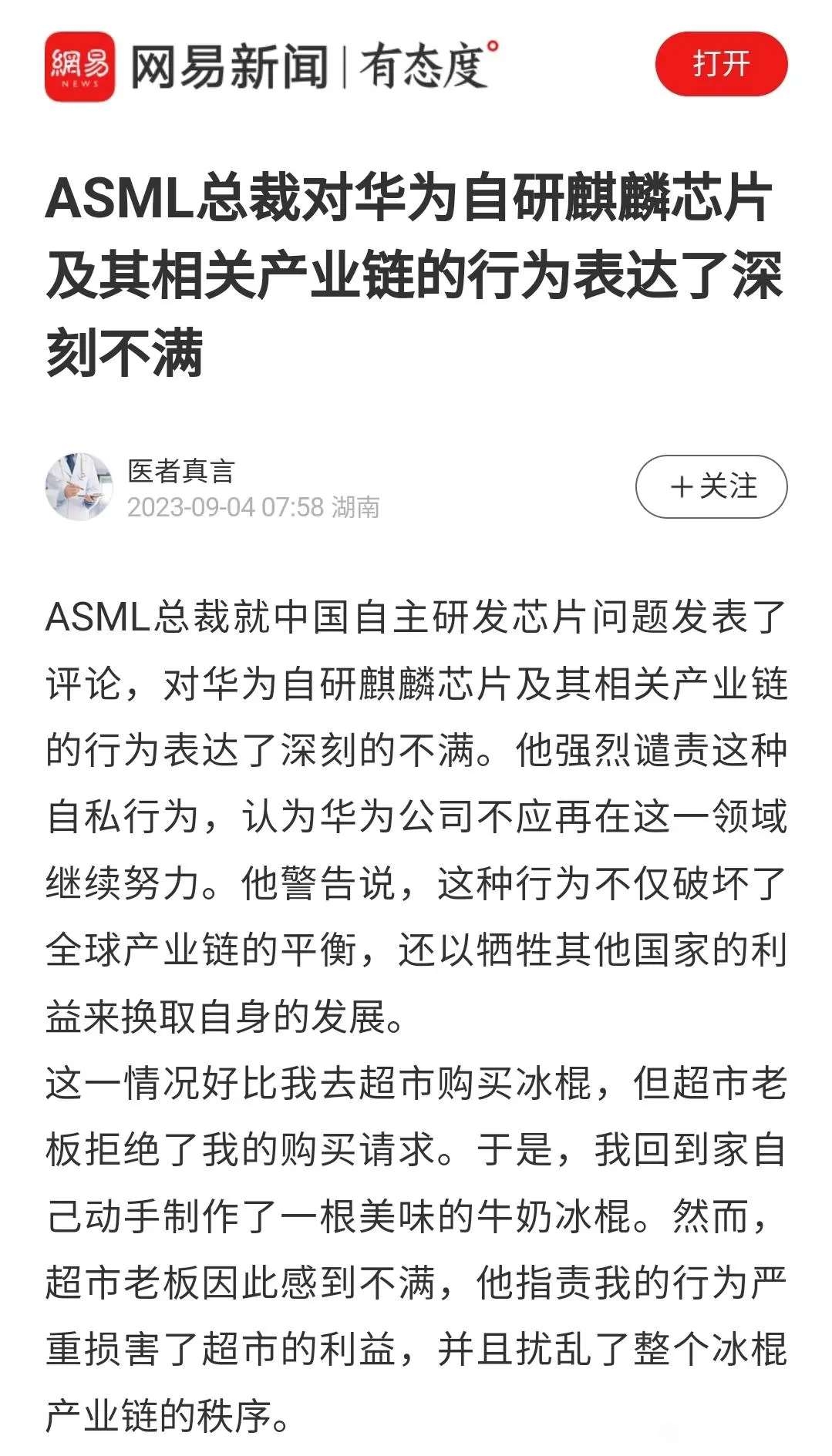Viewport: 832px width, 1456px height.
Task: Tap the red 打开 button
Action: point(721,65)
